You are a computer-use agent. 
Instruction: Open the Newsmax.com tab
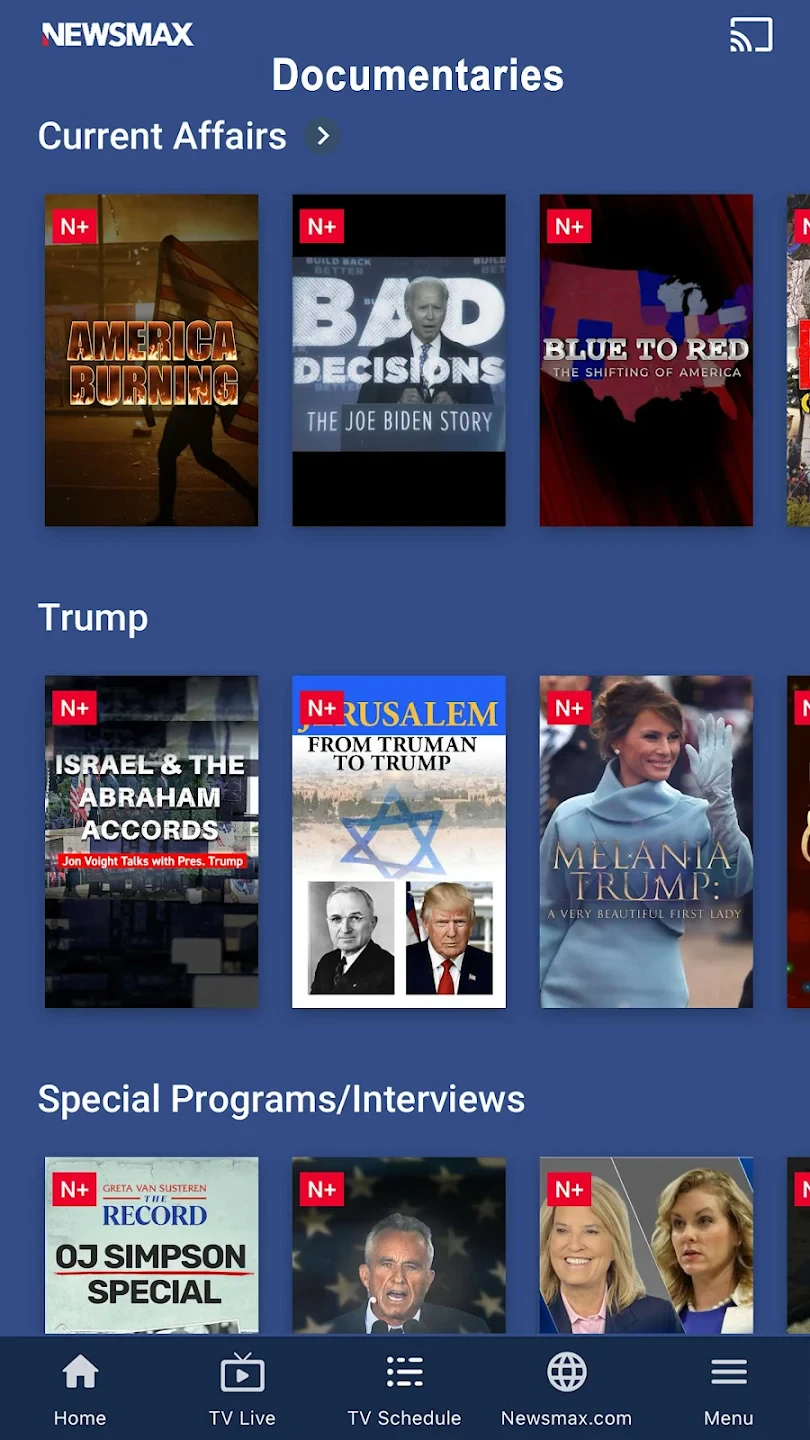pos(566,1389)
